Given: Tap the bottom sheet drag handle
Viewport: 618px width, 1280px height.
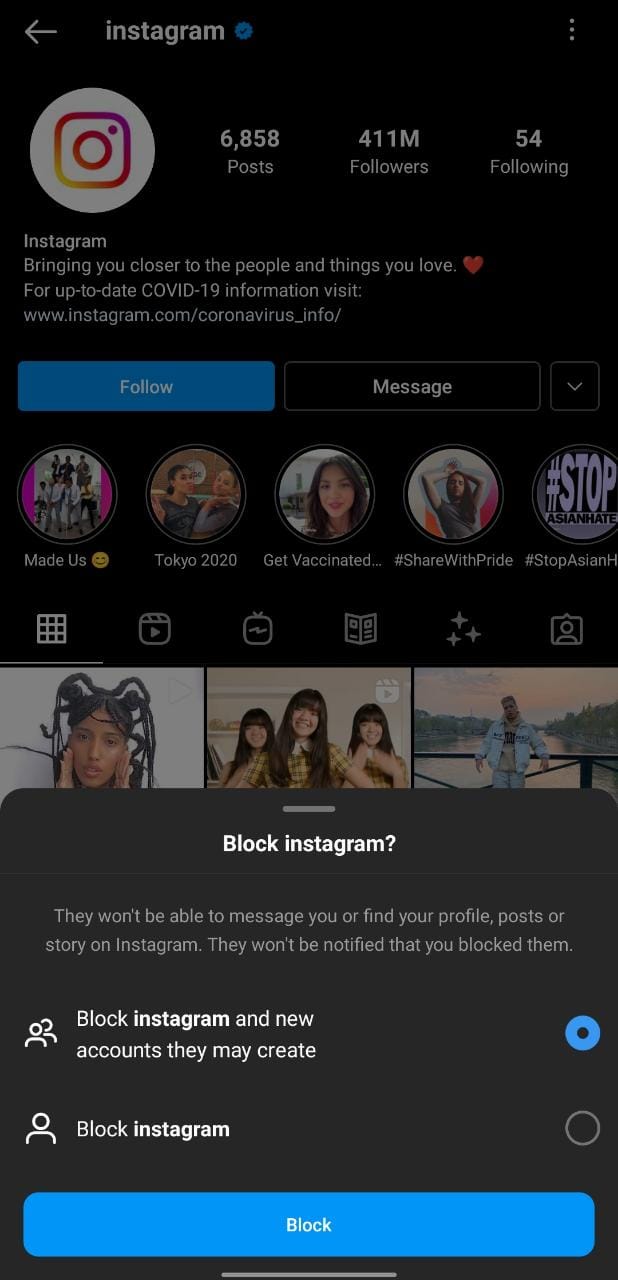Looking at the screenshot, I should tap(309, 808).
